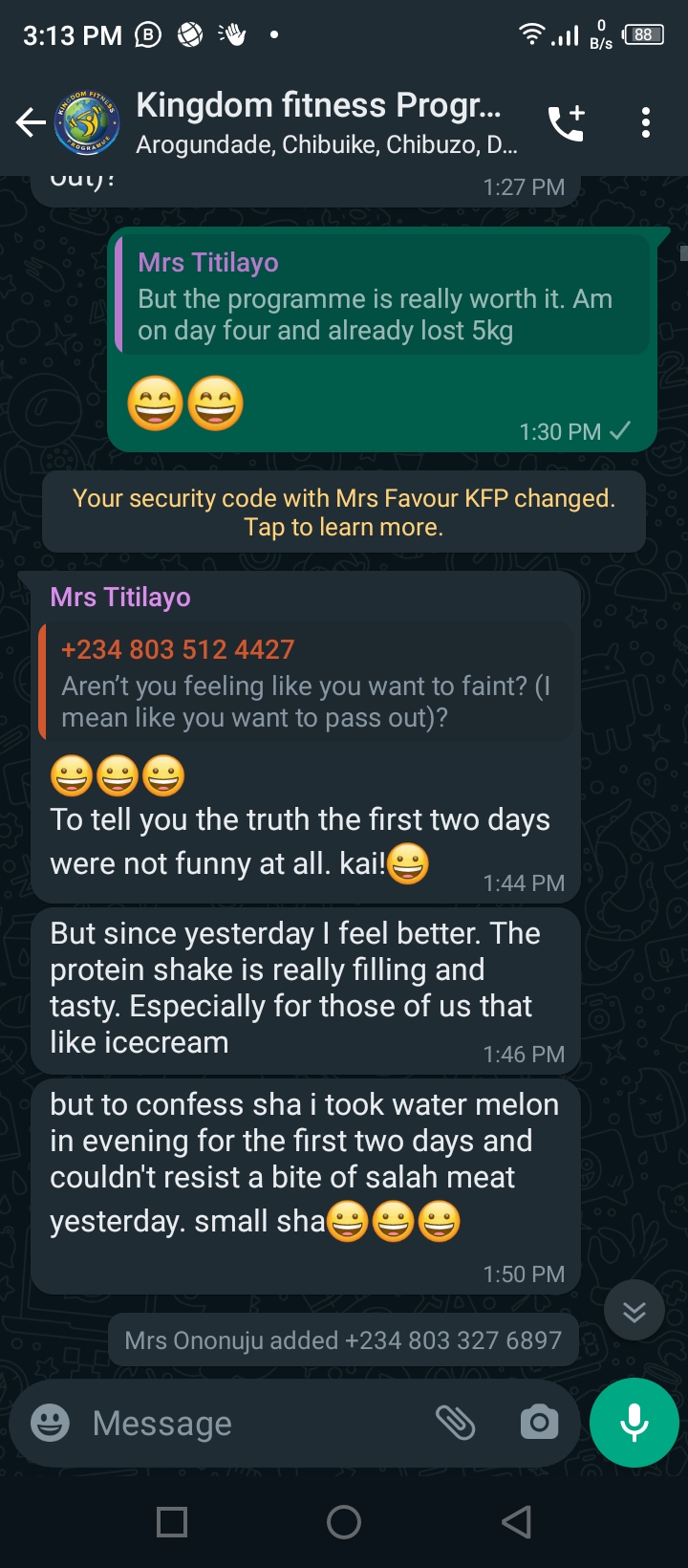Open the emoji picker
The image size is (688, 1568).
point(50,1423)
